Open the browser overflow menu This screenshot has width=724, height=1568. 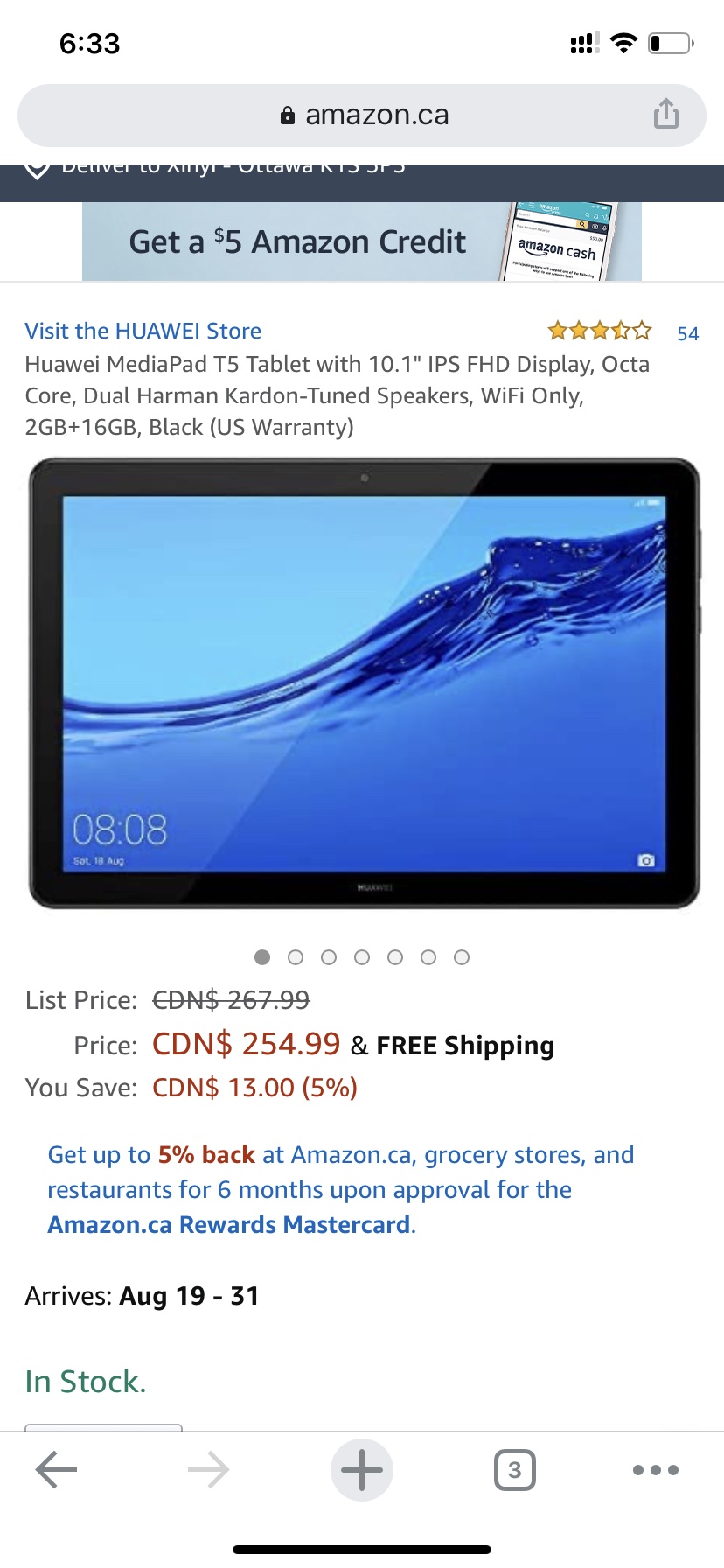point(655,1469)
